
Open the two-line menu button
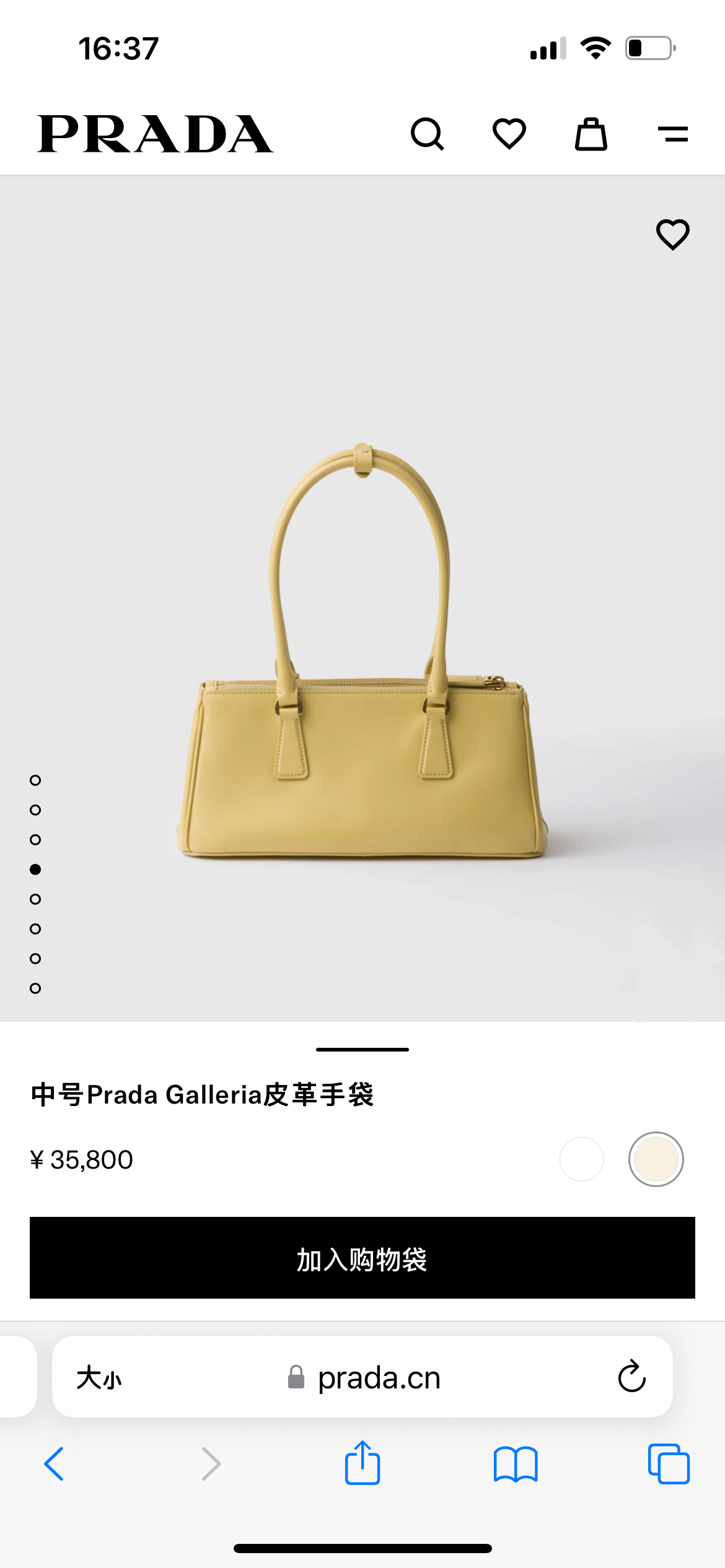click(672, 134)
